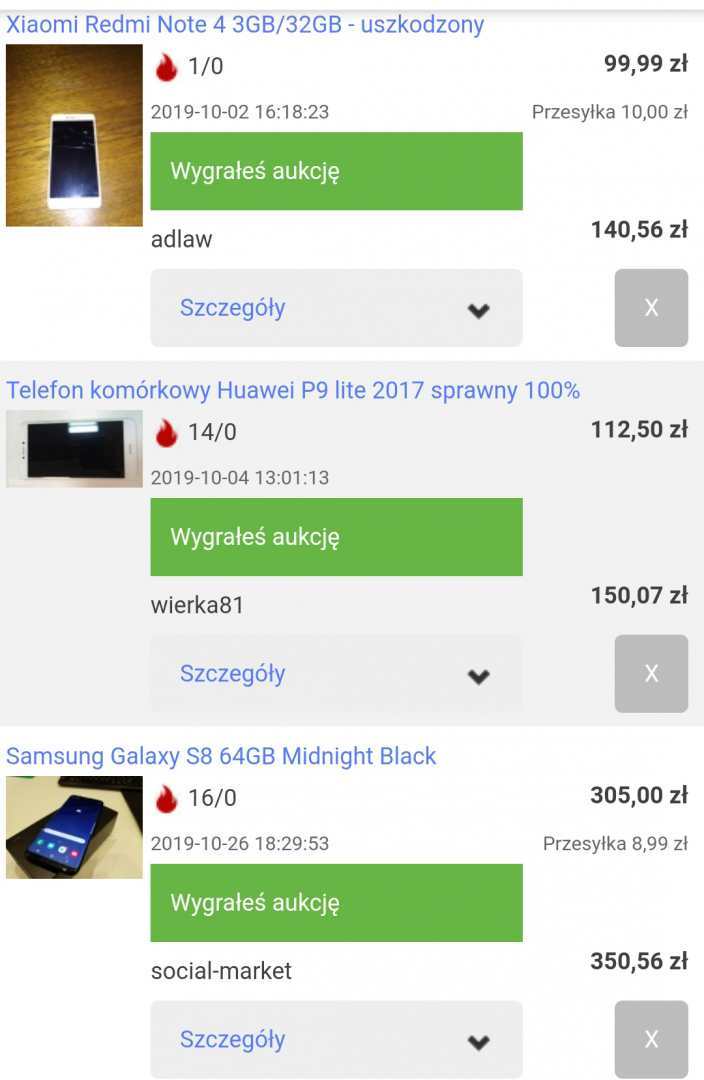View the Samsung Galaxy S8 photo thumbnail
The width and height of the screenshot is (704, 1080).
[x=74, y=827]
